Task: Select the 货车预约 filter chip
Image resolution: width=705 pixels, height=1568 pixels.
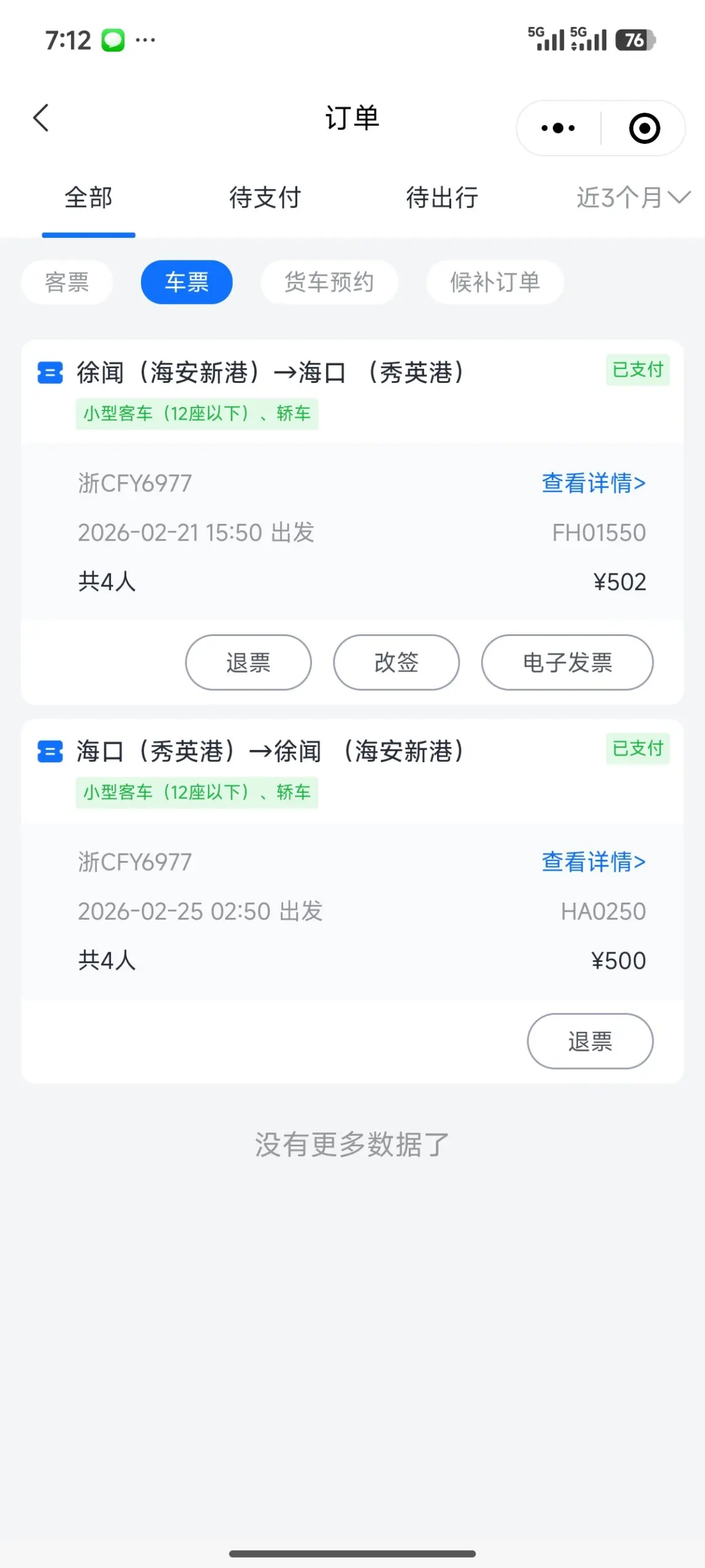Action: (x=329, y=282)
